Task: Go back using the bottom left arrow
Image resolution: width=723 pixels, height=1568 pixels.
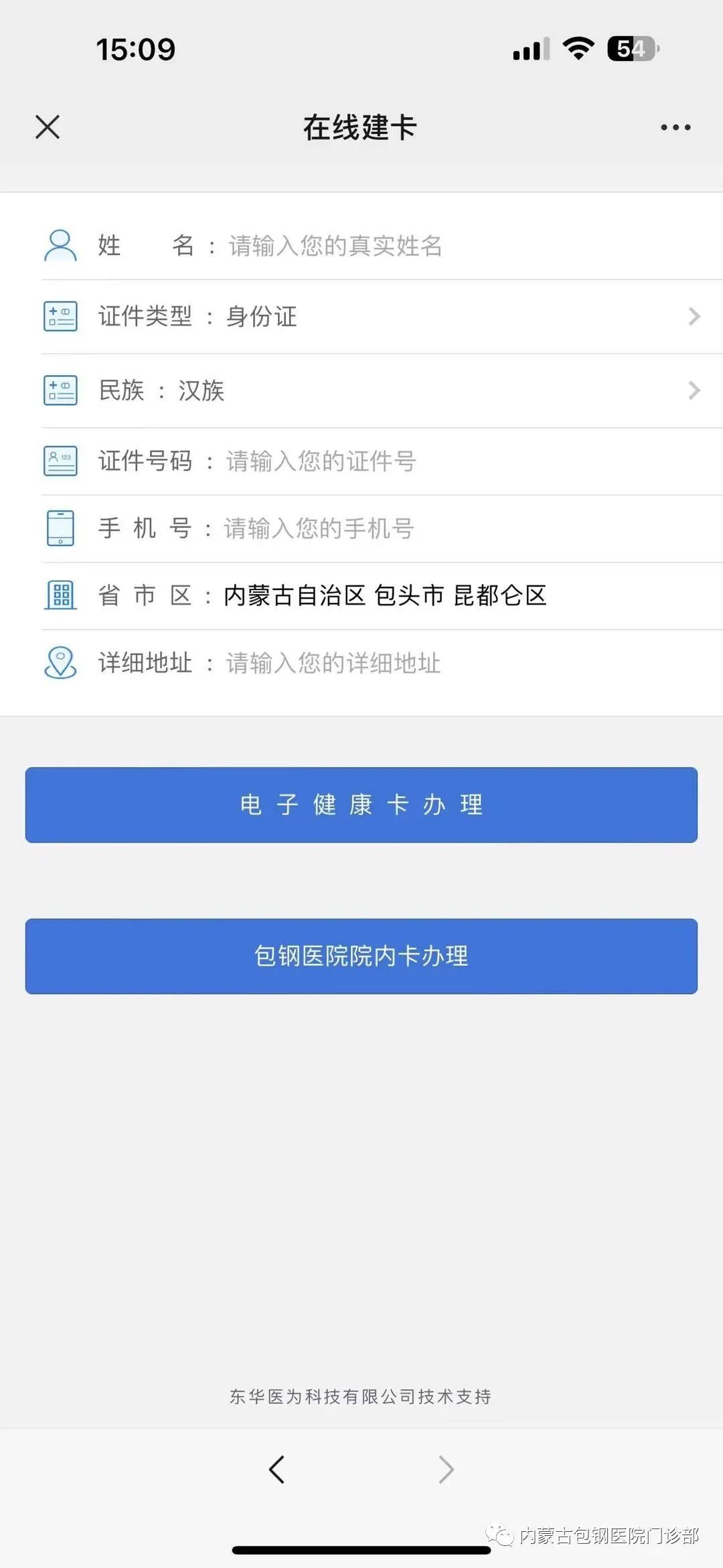Action: point(276,1470)
